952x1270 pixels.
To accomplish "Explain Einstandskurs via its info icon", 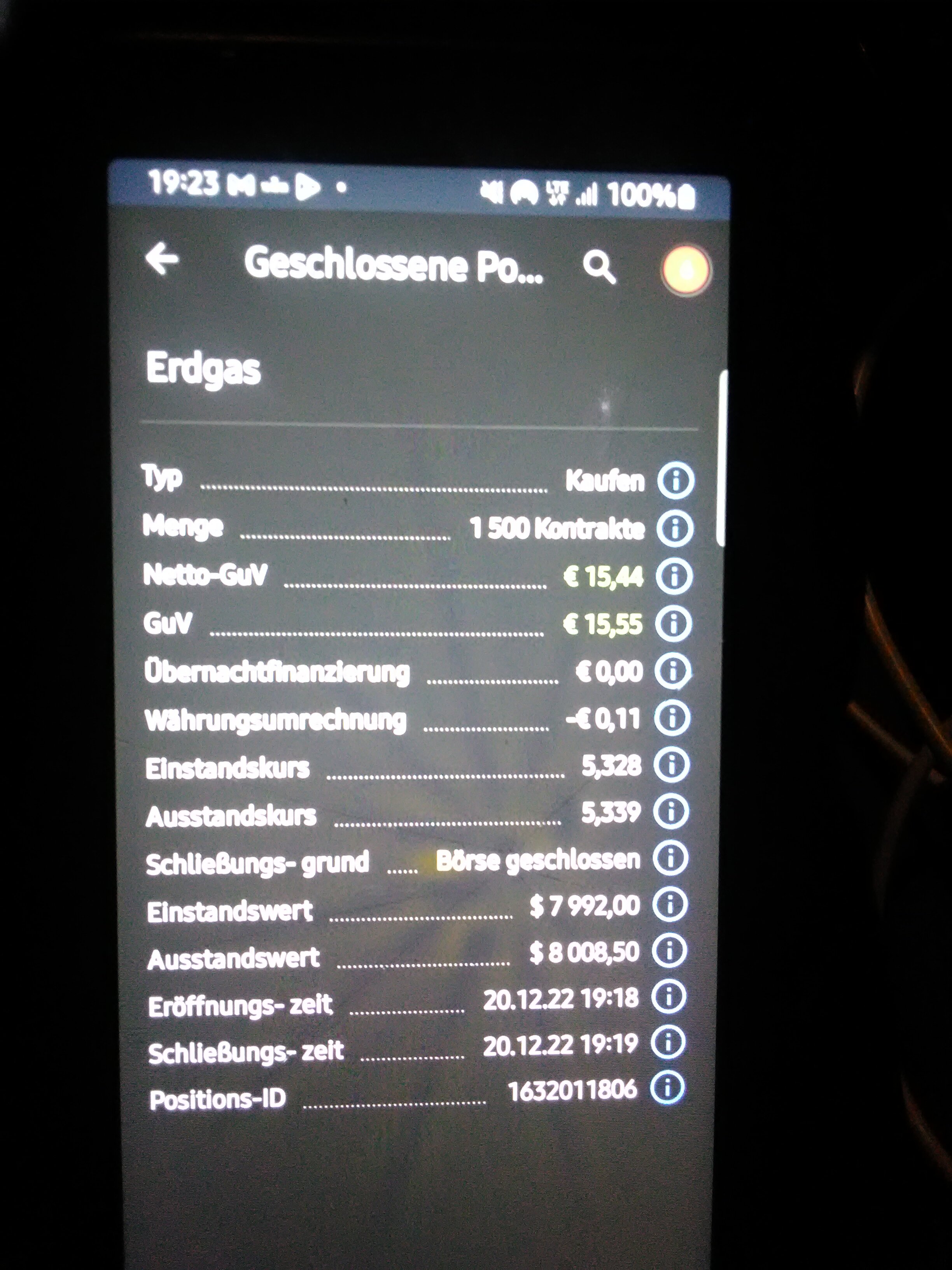I will coord(672,765).
